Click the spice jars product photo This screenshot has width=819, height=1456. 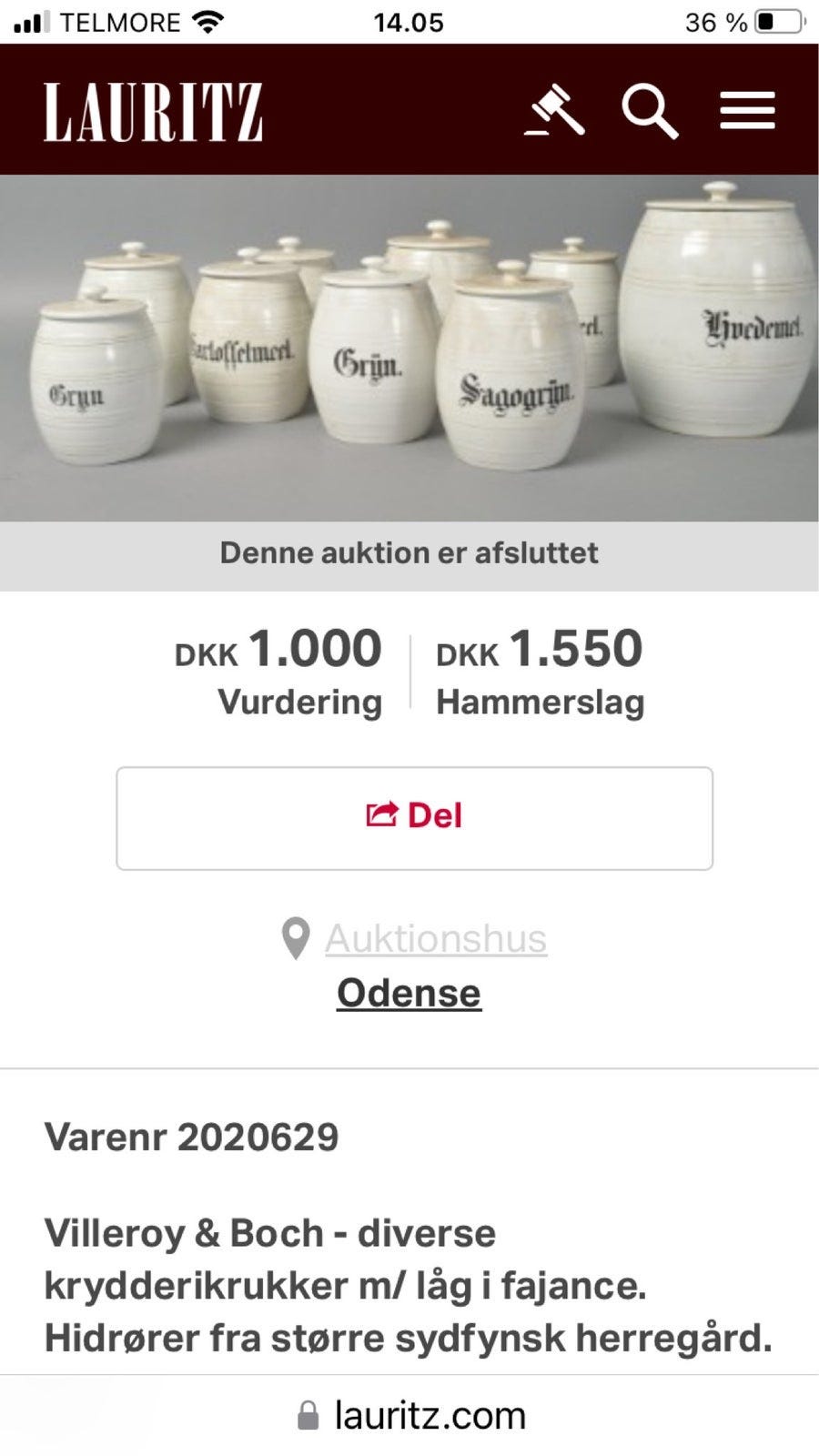coord(409,346)
